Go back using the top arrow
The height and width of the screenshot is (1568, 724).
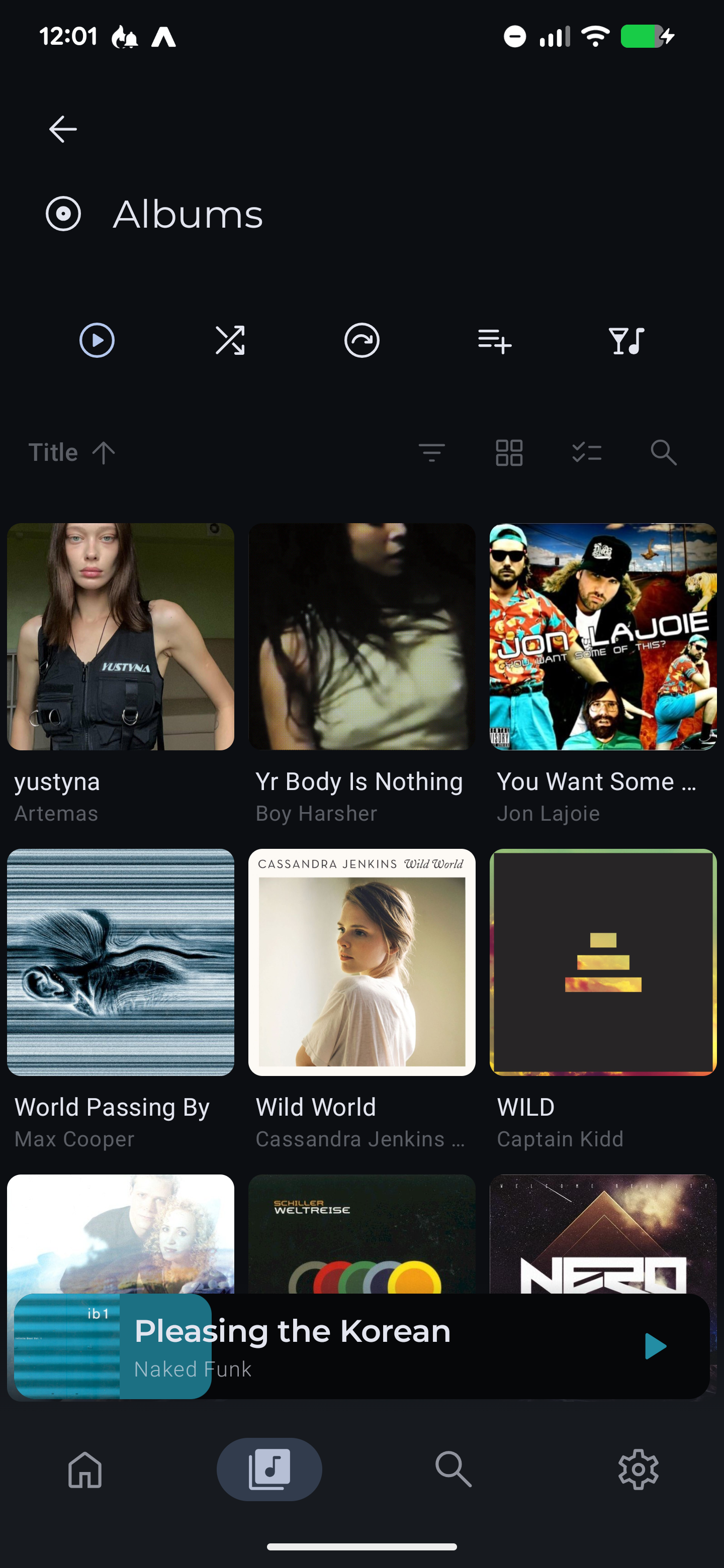63,129
